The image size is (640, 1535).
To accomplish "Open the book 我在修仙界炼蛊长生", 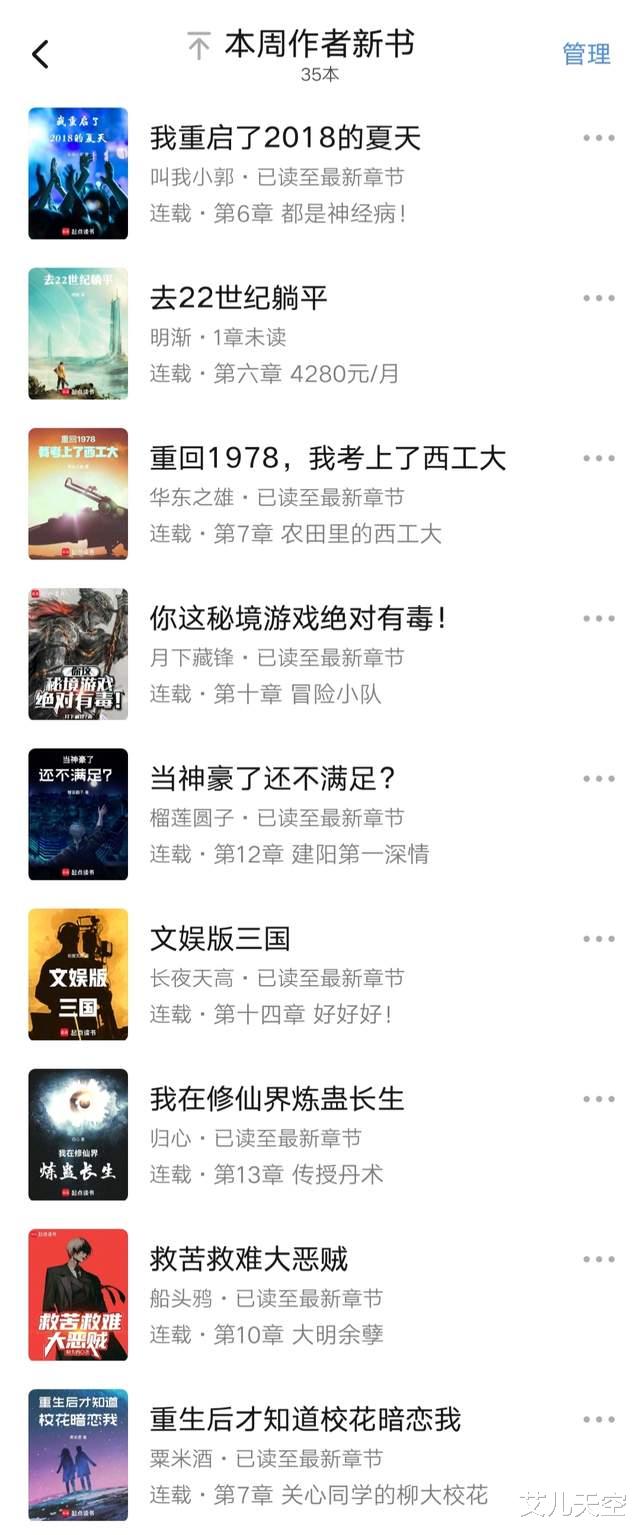I will click(277, 1098).
